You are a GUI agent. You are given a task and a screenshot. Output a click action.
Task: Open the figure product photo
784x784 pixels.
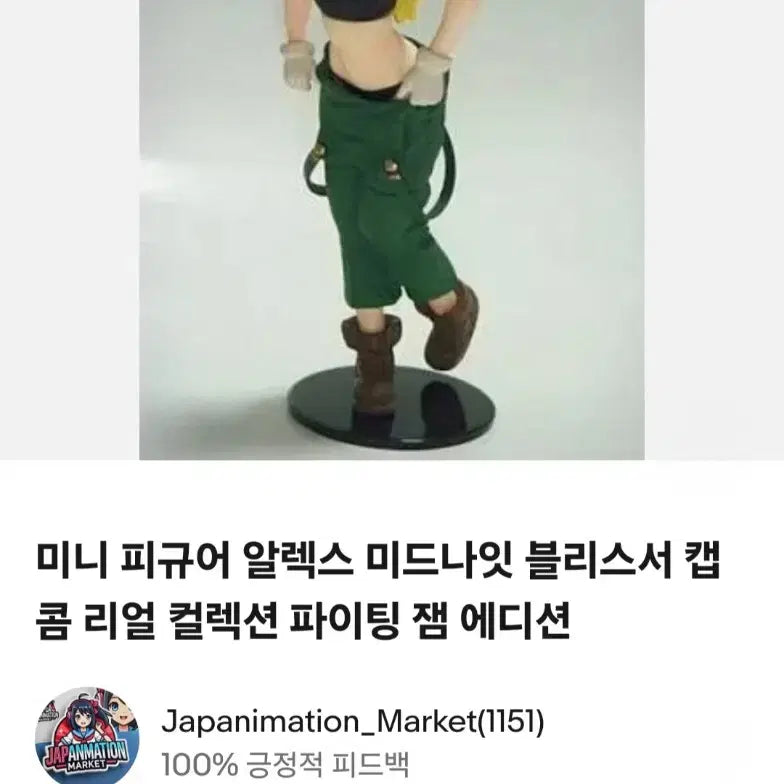(x=391, y=230)
